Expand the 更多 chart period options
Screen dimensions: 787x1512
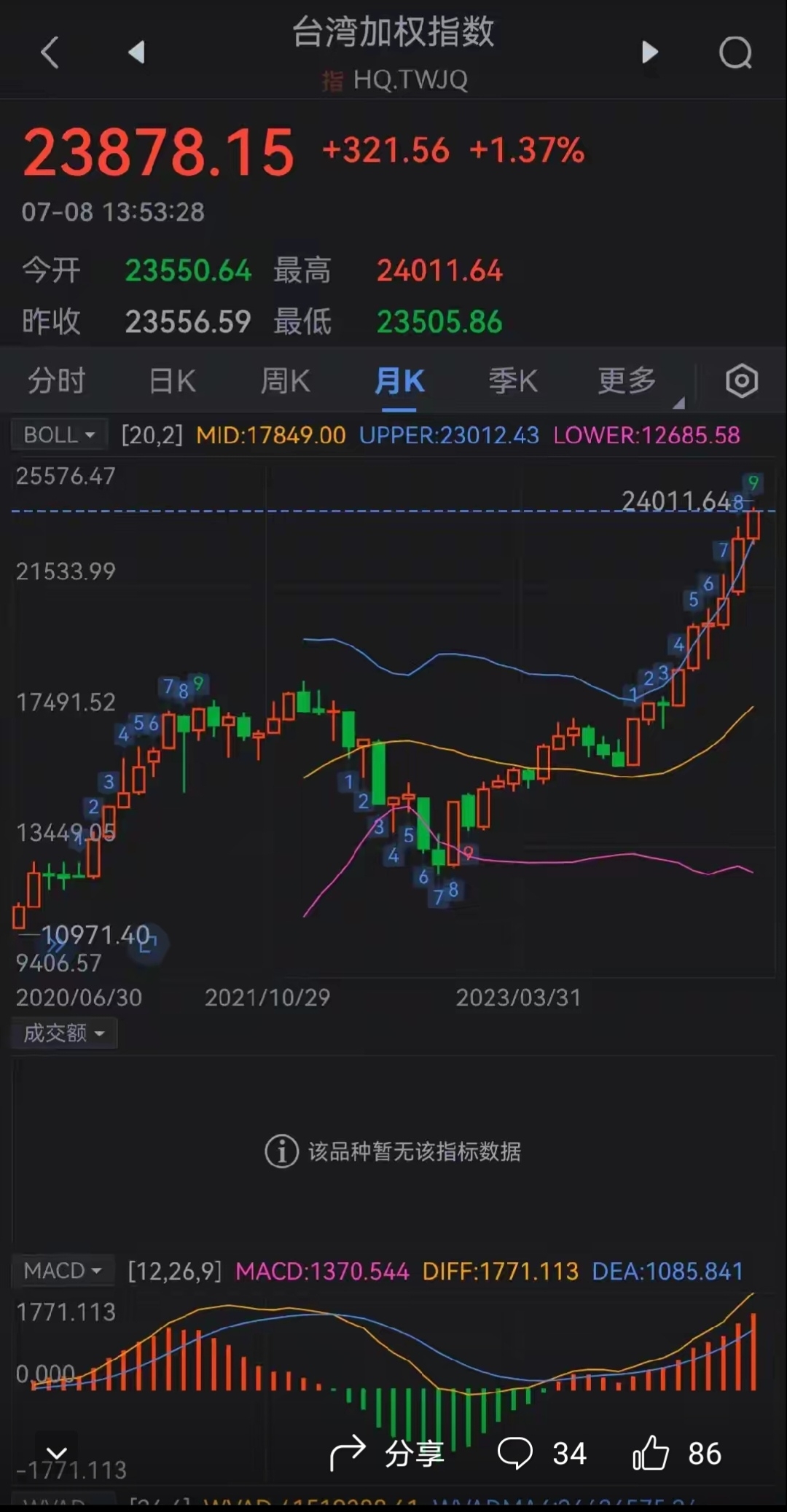pyautogui.click(x=627, y=381)
